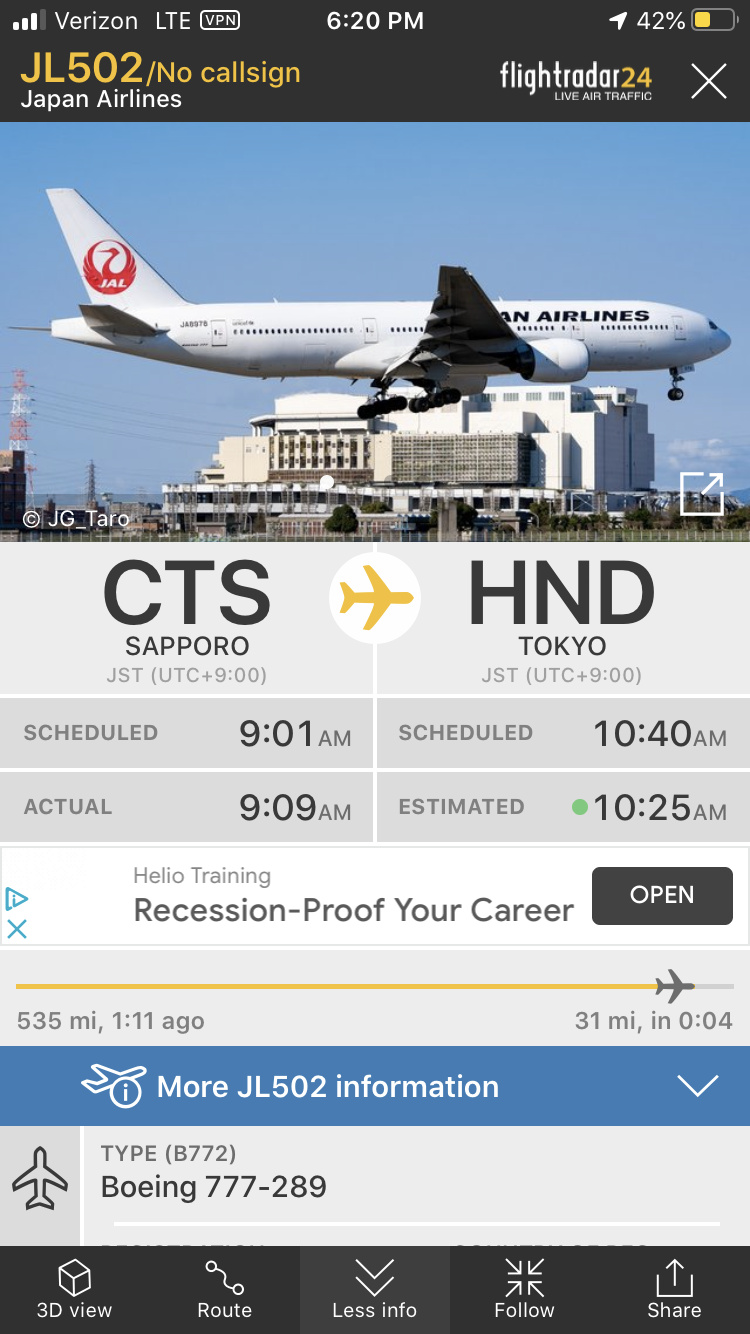Dismiss the ad with the X icon
This screenshot has height=1334, width=750.
pos(17,929)
